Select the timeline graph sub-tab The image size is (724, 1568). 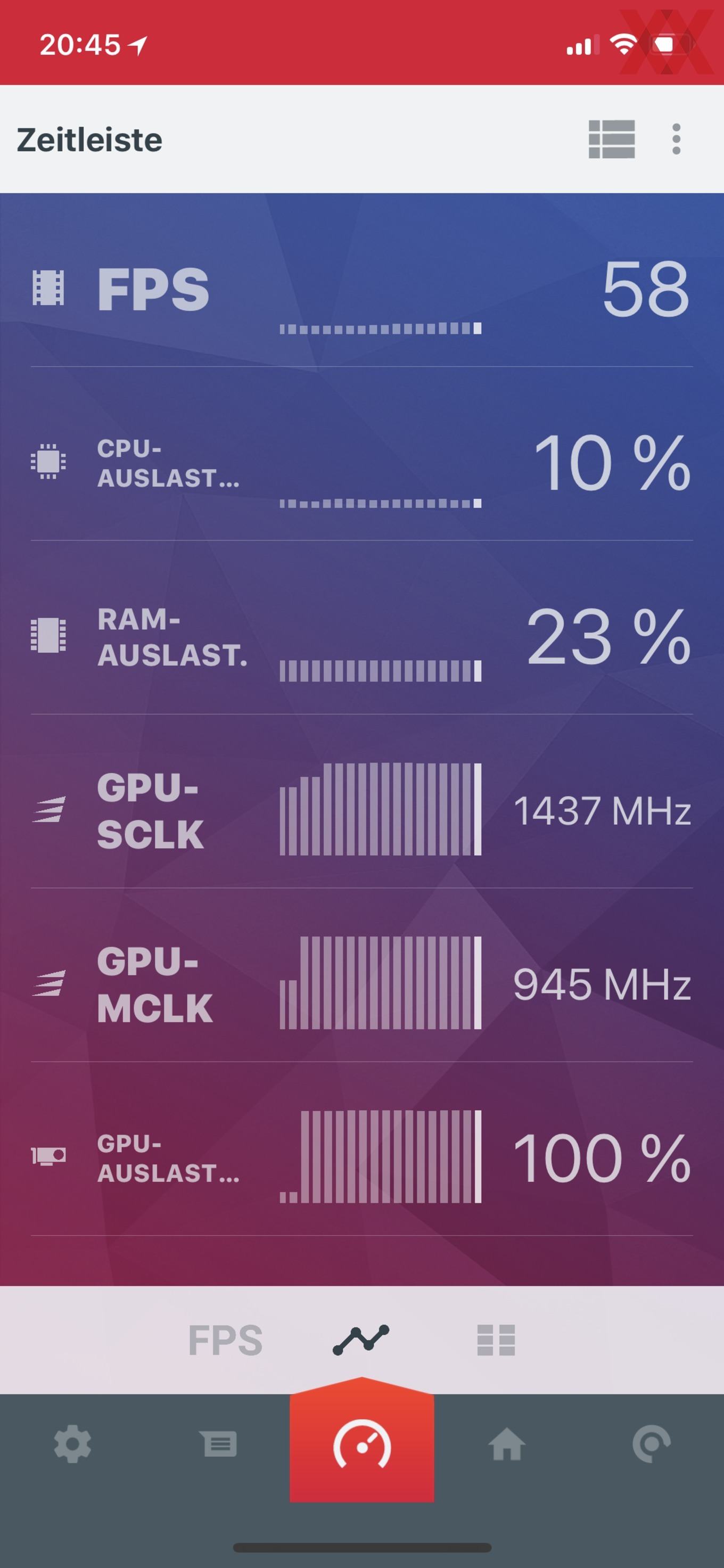pos(361,1340)
